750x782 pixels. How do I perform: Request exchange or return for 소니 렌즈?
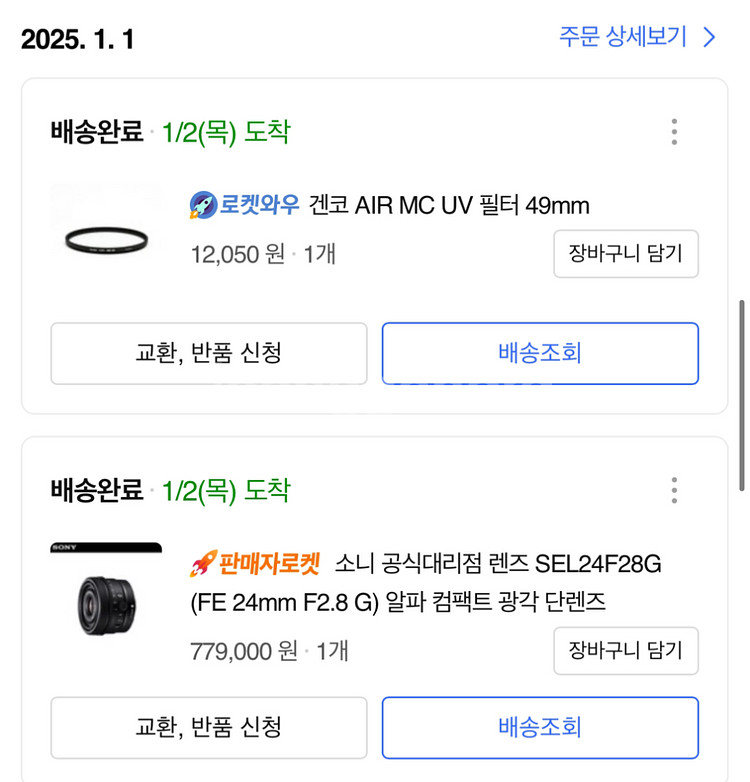[209, 727]
